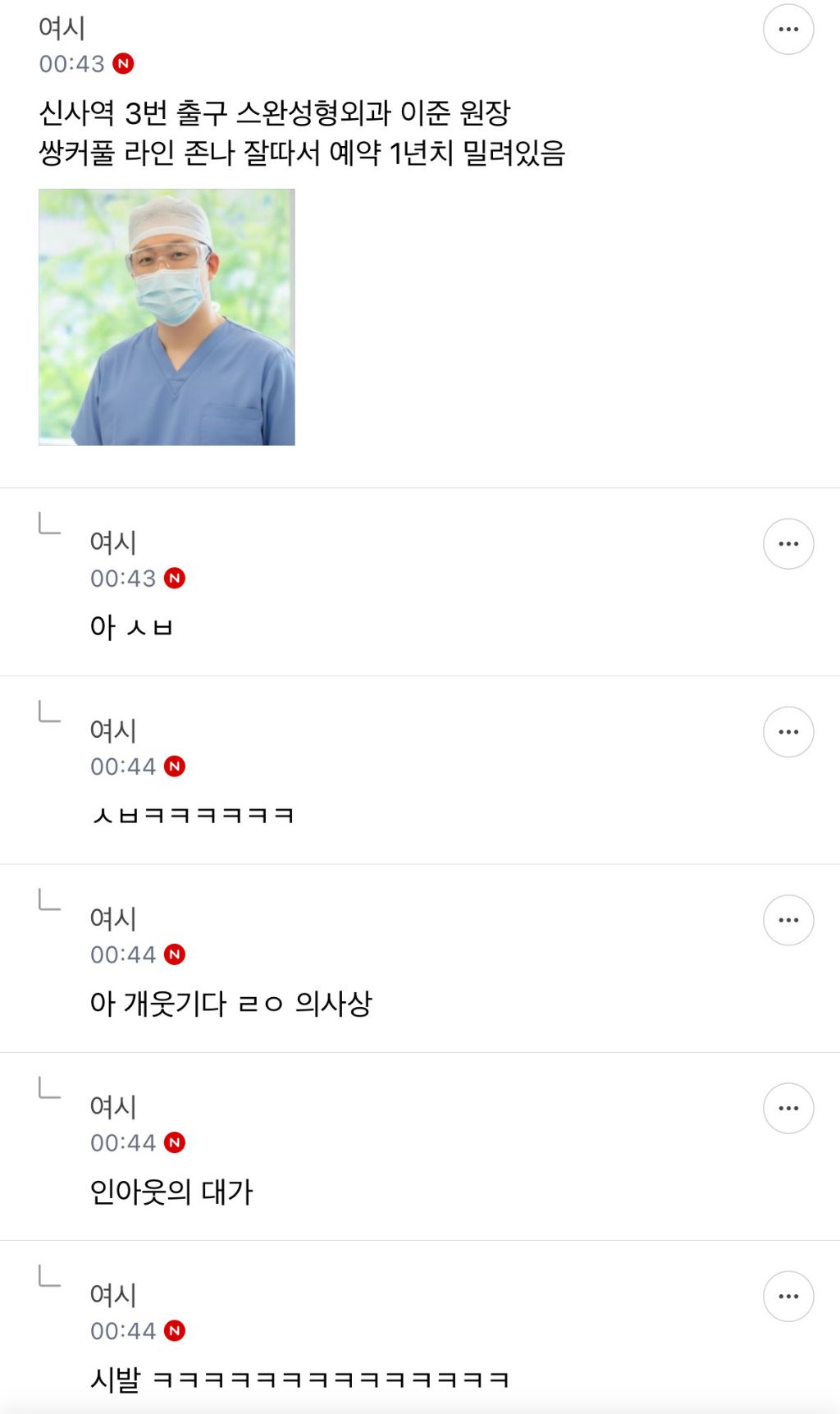The image size is (840, 1414).
Task: Click the timestamp on '아 개웃기다' comment
Action: pyautogui.click(x=123, y=953)
